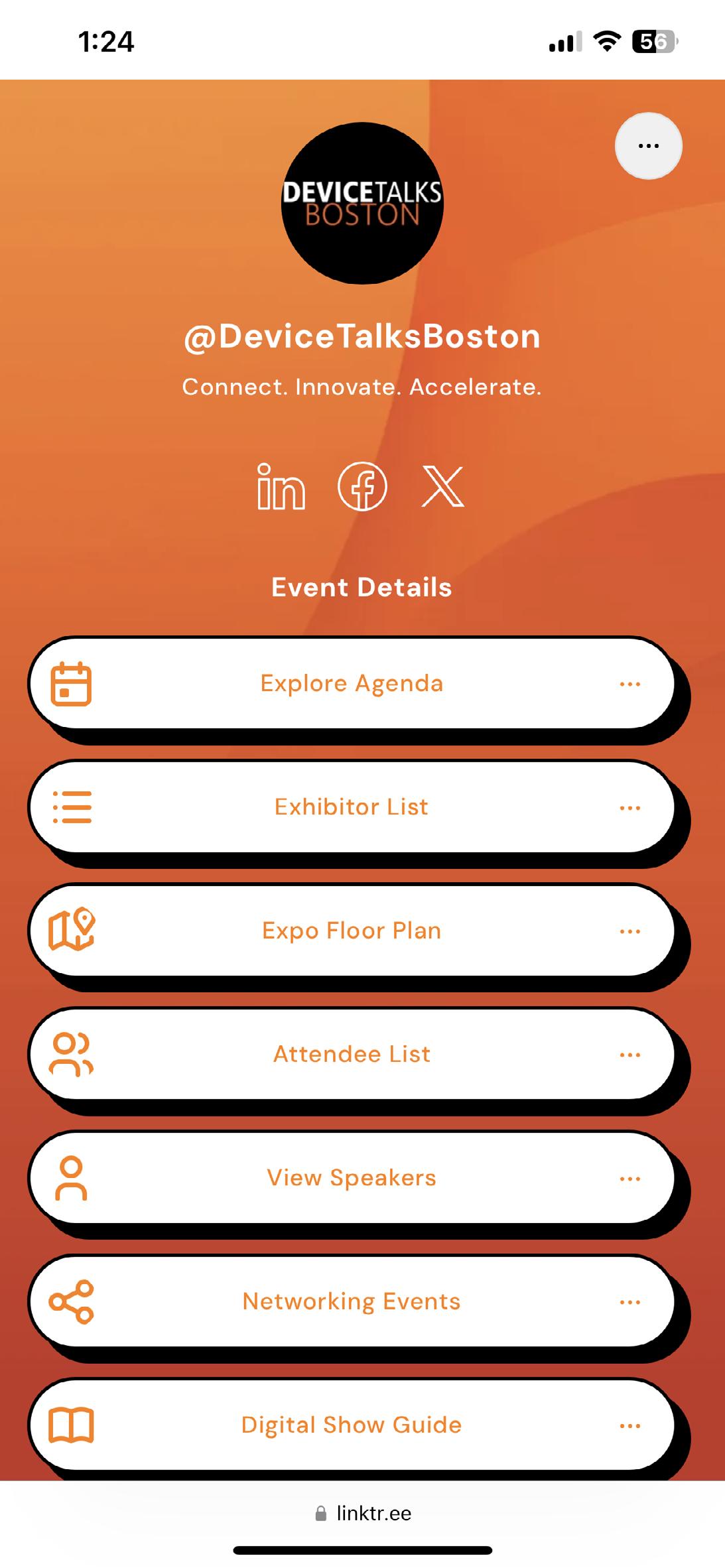Open the page options menu at top
725x1568 pixels.
tap(648, 146)
